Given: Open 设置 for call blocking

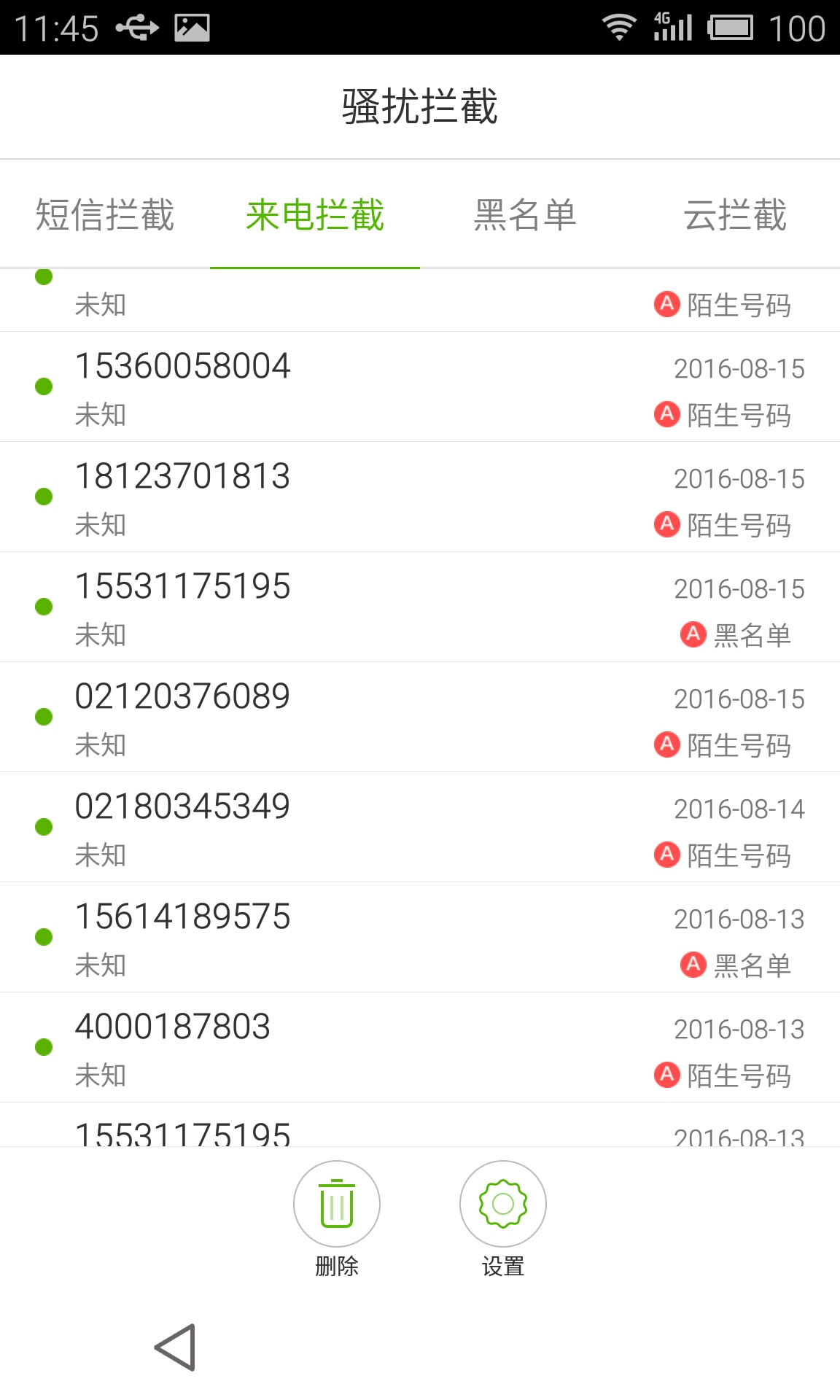Looking at the screenshot, I should (x=503, y=1204).
